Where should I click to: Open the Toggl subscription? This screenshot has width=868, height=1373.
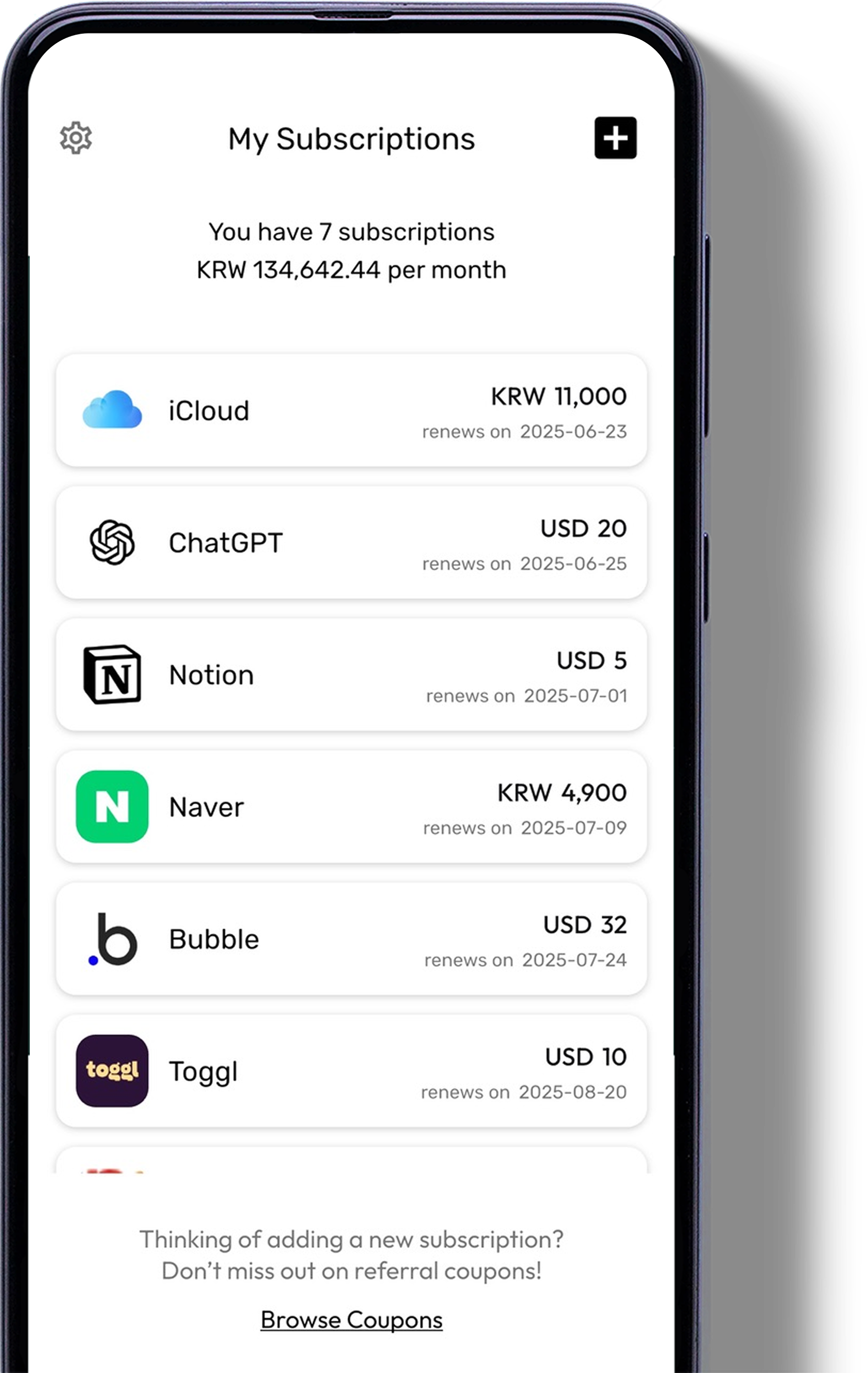351,1071
